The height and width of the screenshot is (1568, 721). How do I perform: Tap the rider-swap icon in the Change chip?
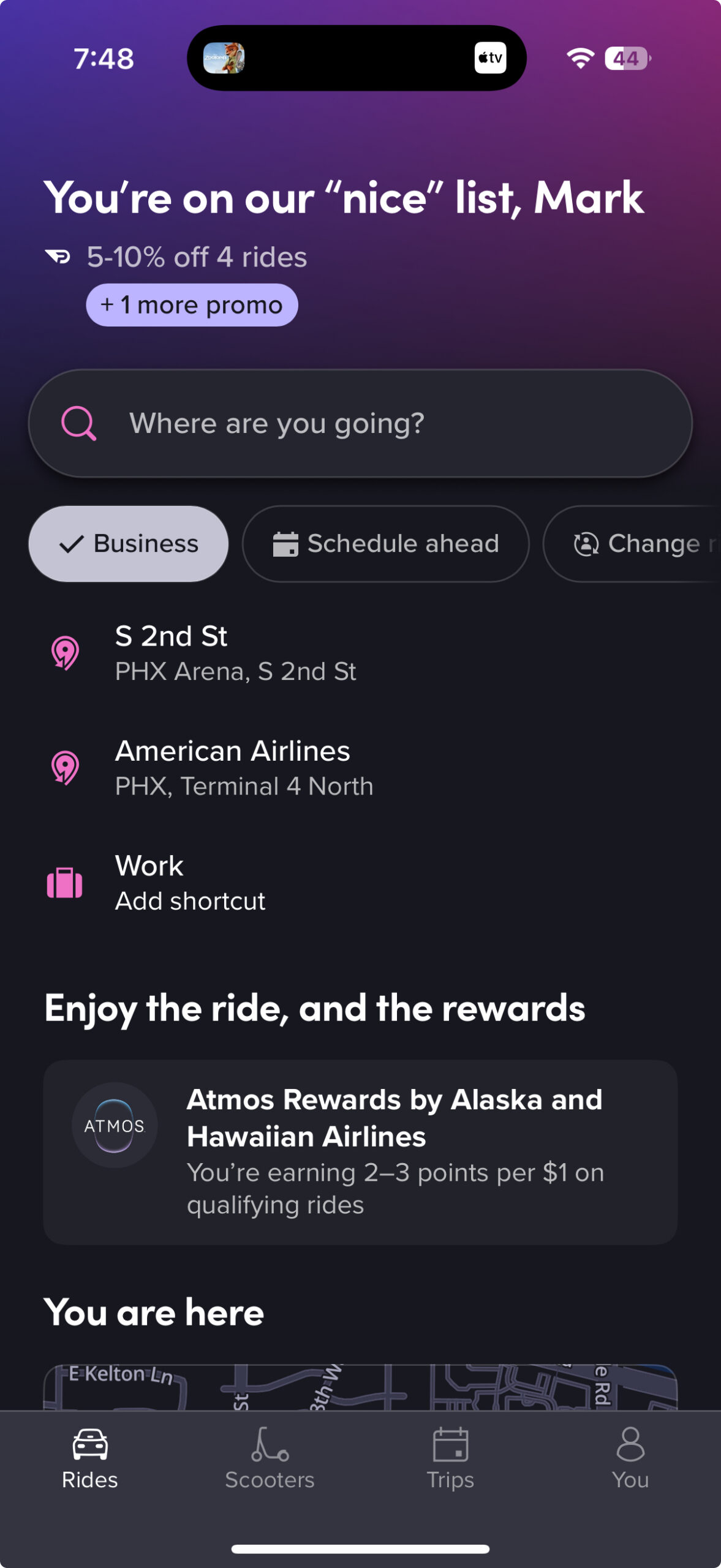587,543
